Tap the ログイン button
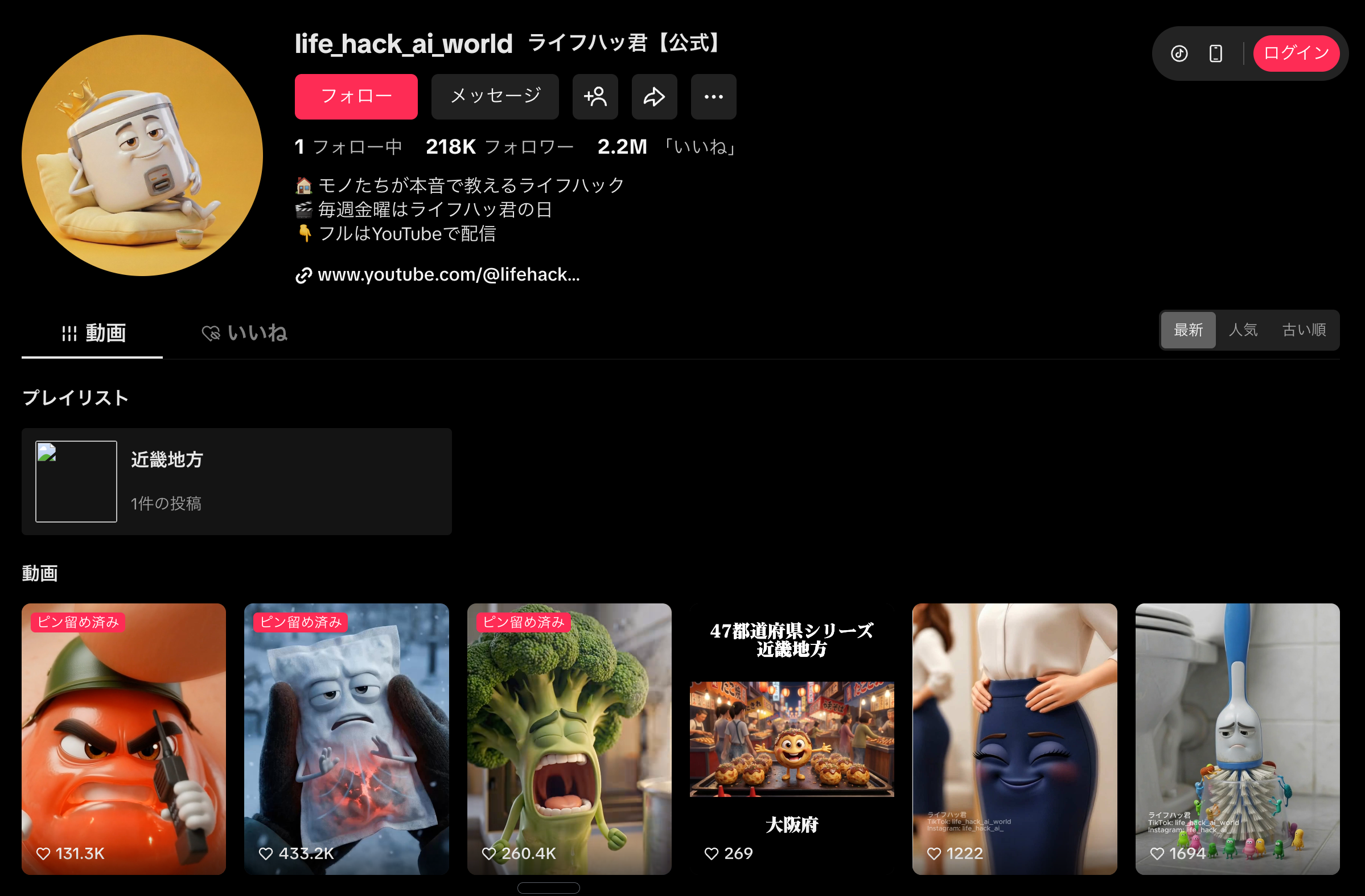 point(1296,54)
